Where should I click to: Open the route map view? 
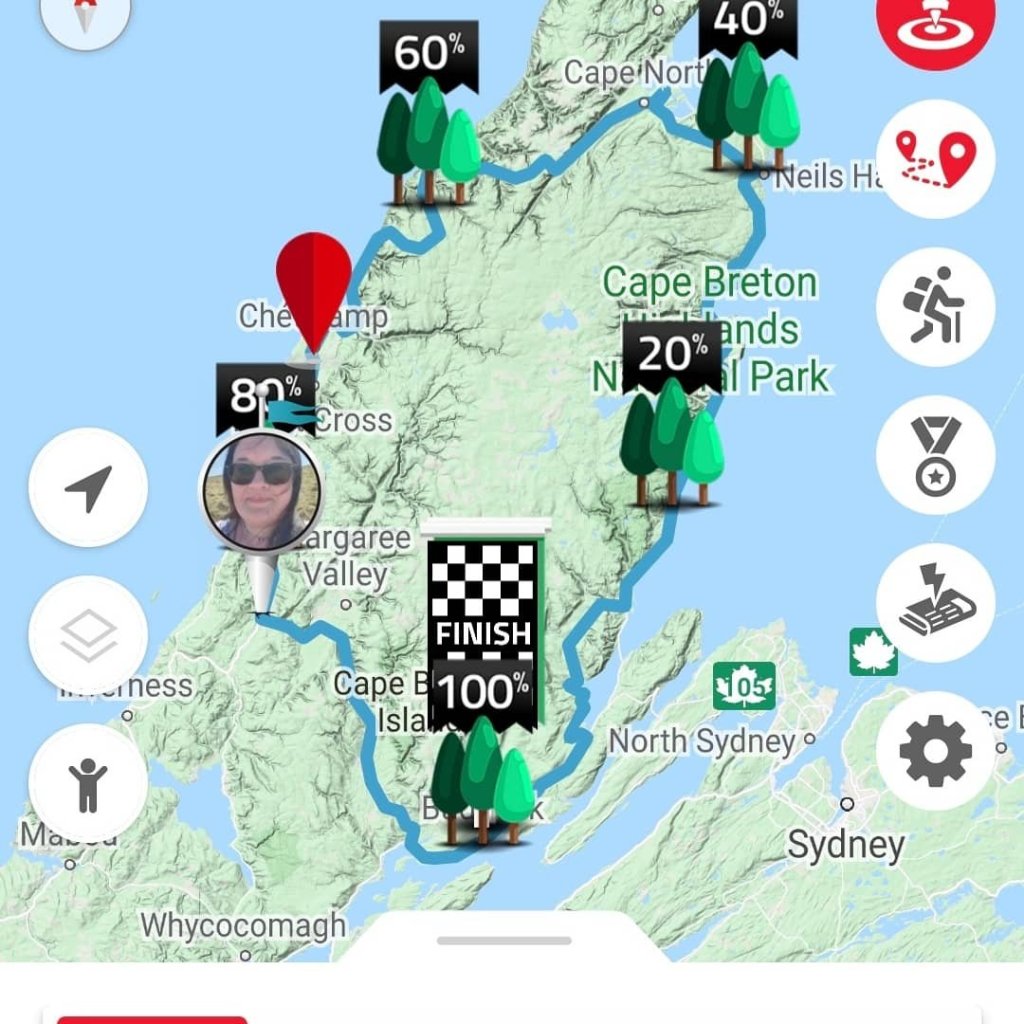(x=935, y=159)
